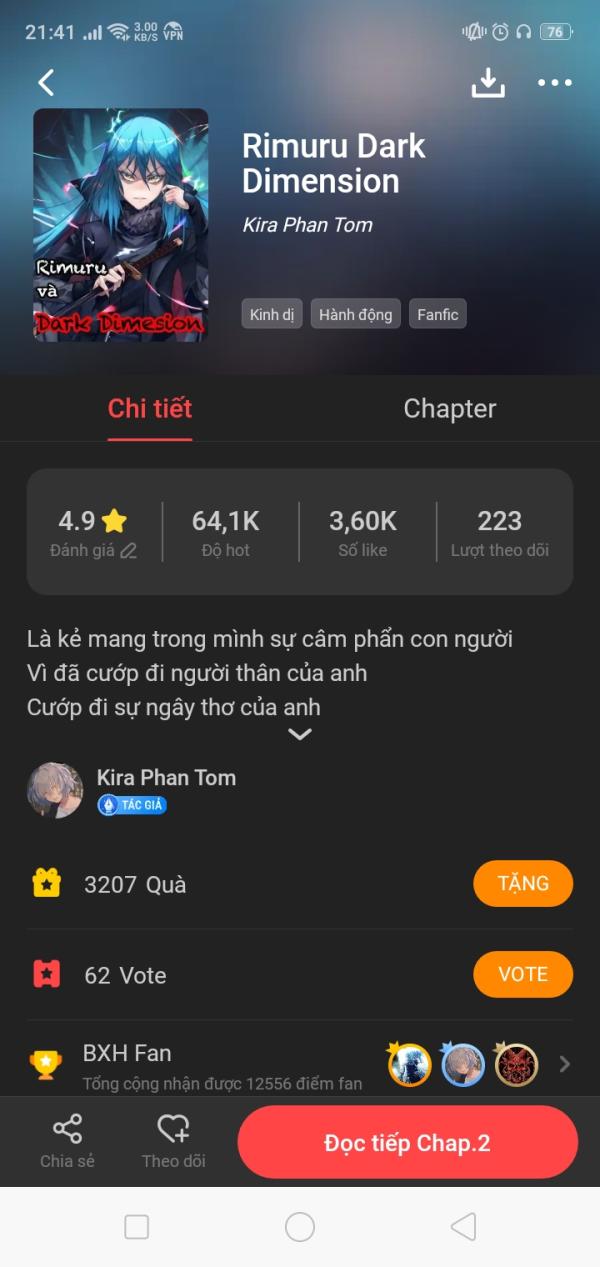Select the Kinh dị genre chip

272,315
